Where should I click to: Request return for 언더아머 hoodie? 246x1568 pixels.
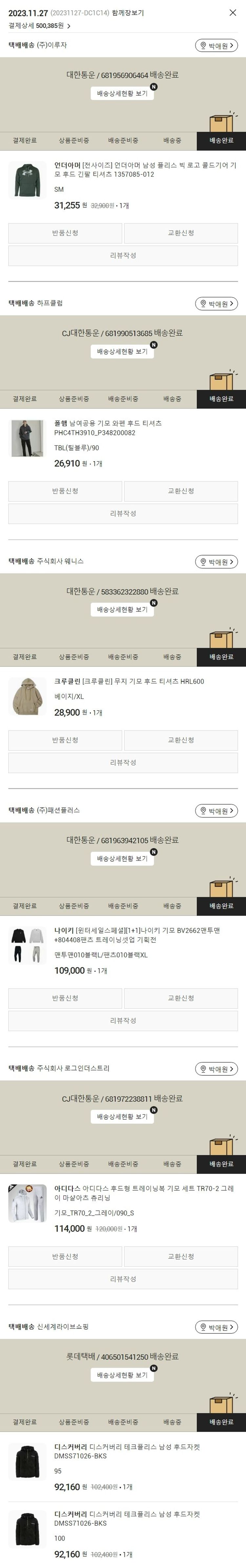pos(65,233)
